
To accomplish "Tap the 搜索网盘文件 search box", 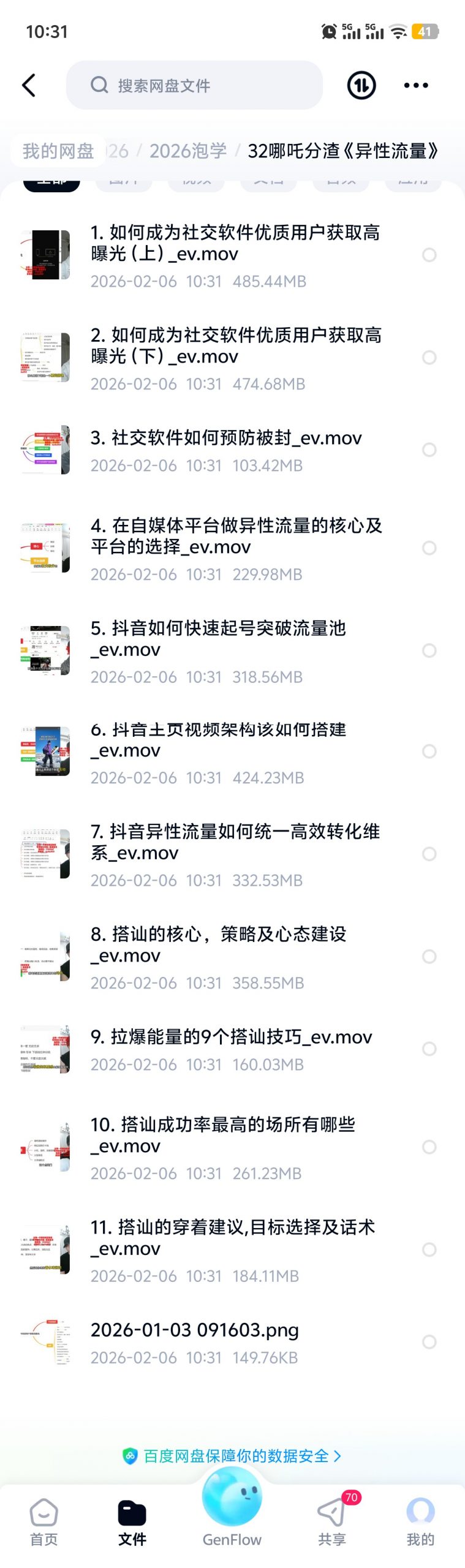I will (194, 85).
